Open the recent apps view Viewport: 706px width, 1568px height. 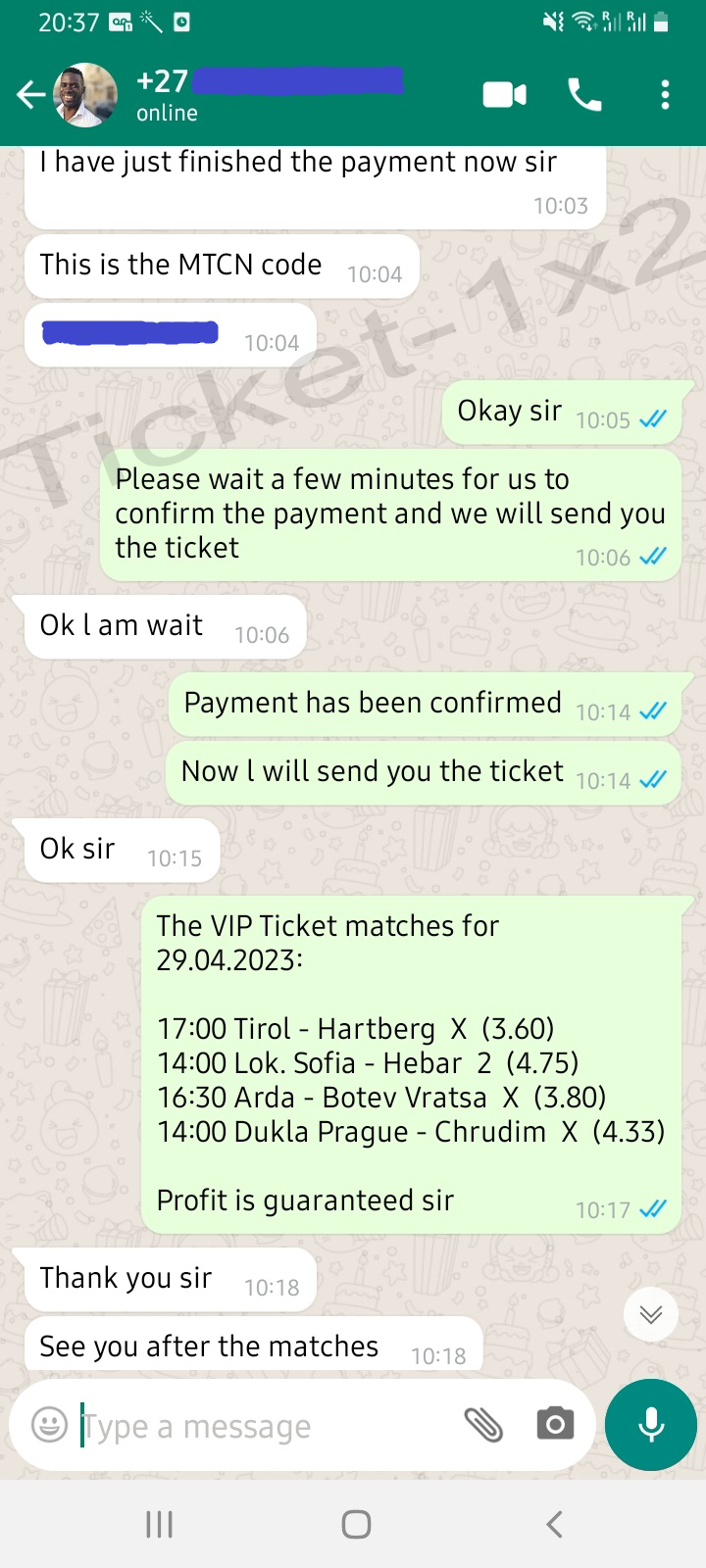[x=159, y=1524]
